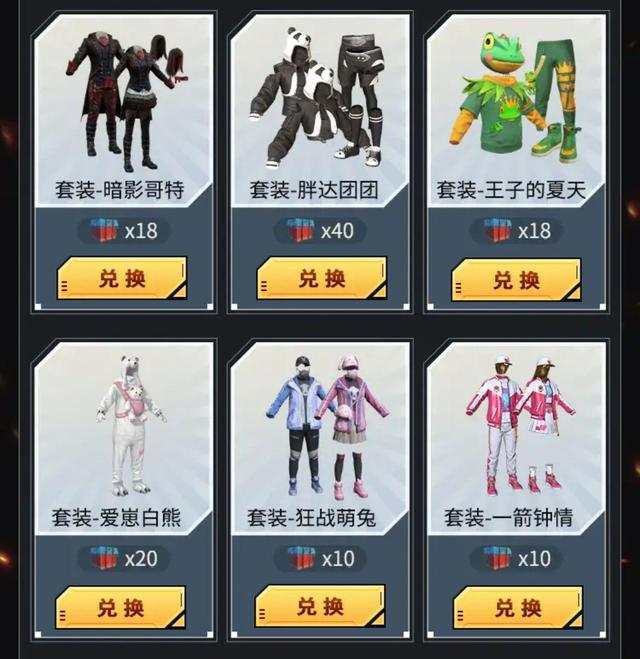Viewport: 640px width, 659px height.
Task: Hit 兑换 under 套装-一箭钟情
Action: (x=515, y=606)
